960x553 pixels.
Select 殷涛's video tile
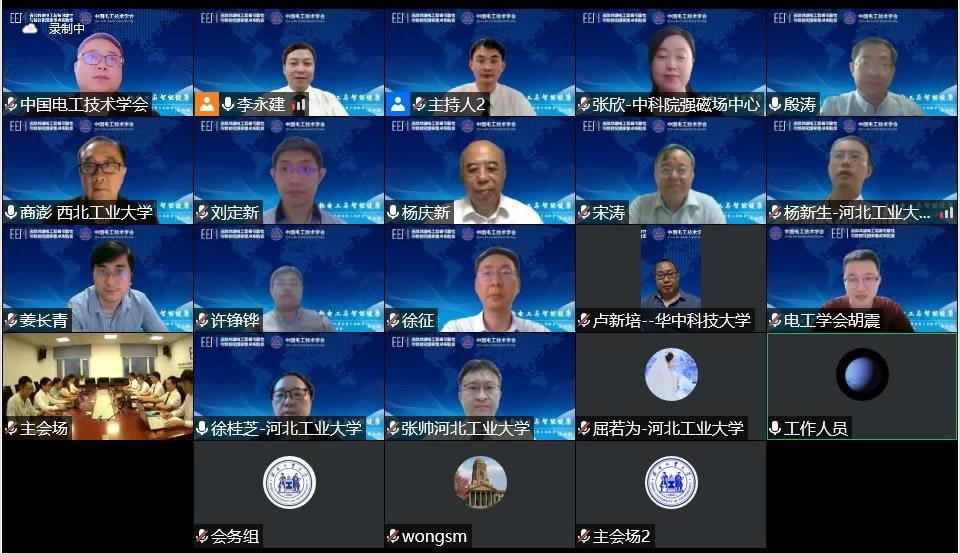(862, 62)
